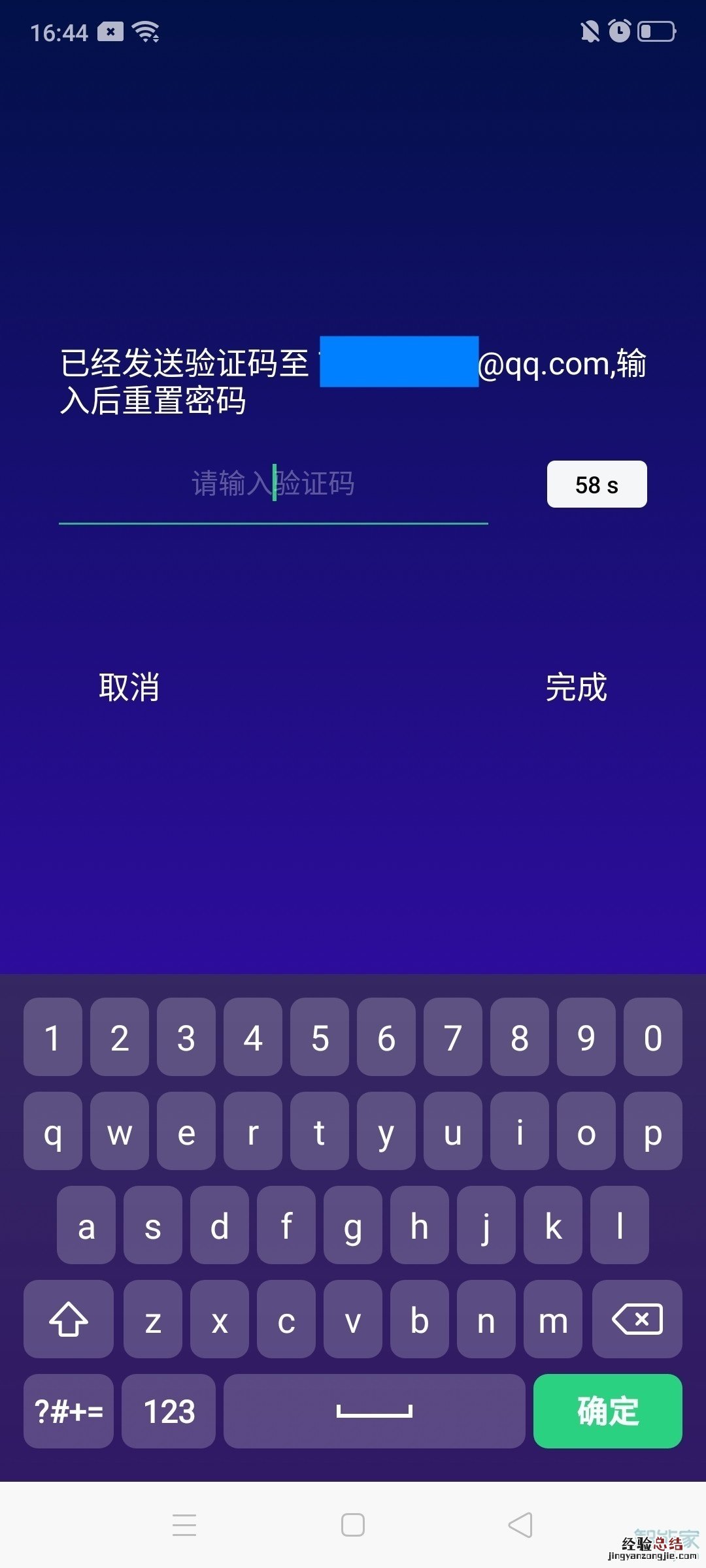
Task: Switch keyboard to ?#+= symbols
Action: click(69, 1411)
